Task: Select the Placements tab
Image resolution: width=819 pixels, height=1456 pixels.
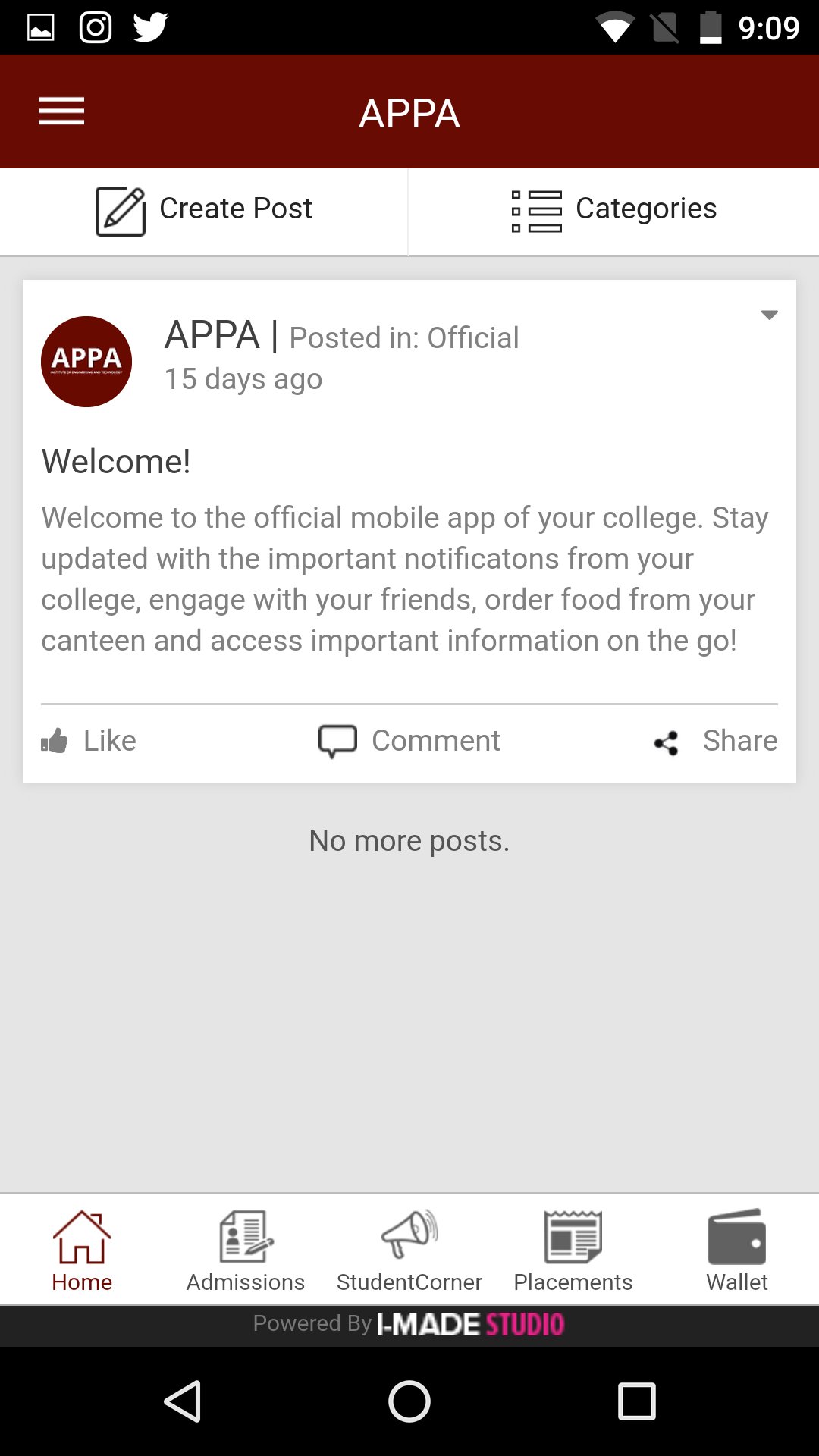Action: click(x=573, y=1250)
